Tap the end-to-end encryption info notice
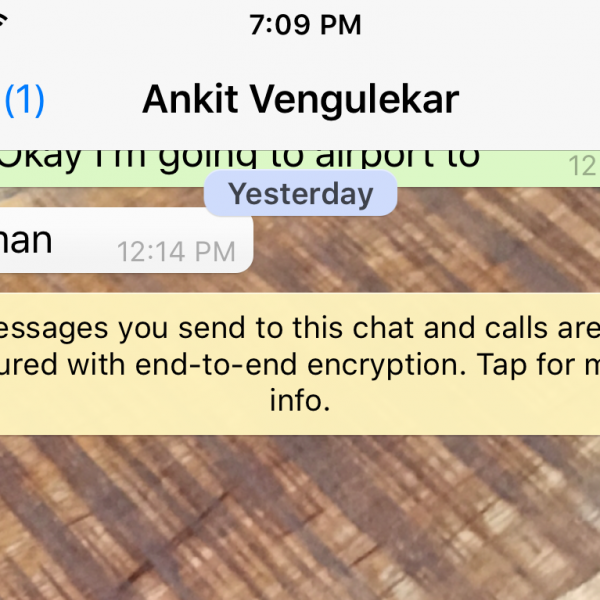This screenshot has height=600, width=600. coord(300,364)
